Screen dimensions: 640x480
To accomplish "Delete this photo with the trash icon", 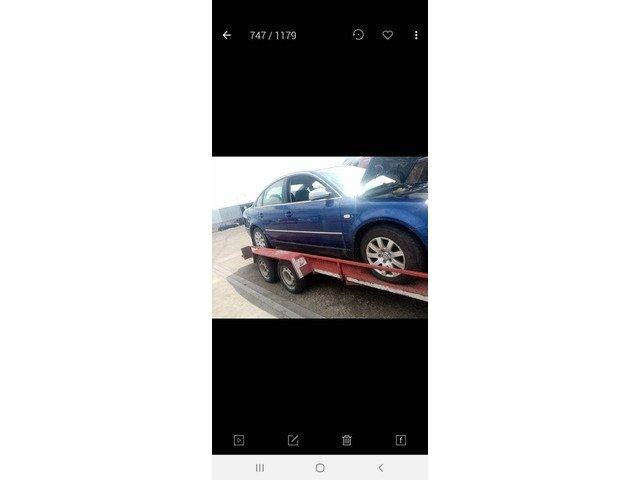I will click(347, 440).
